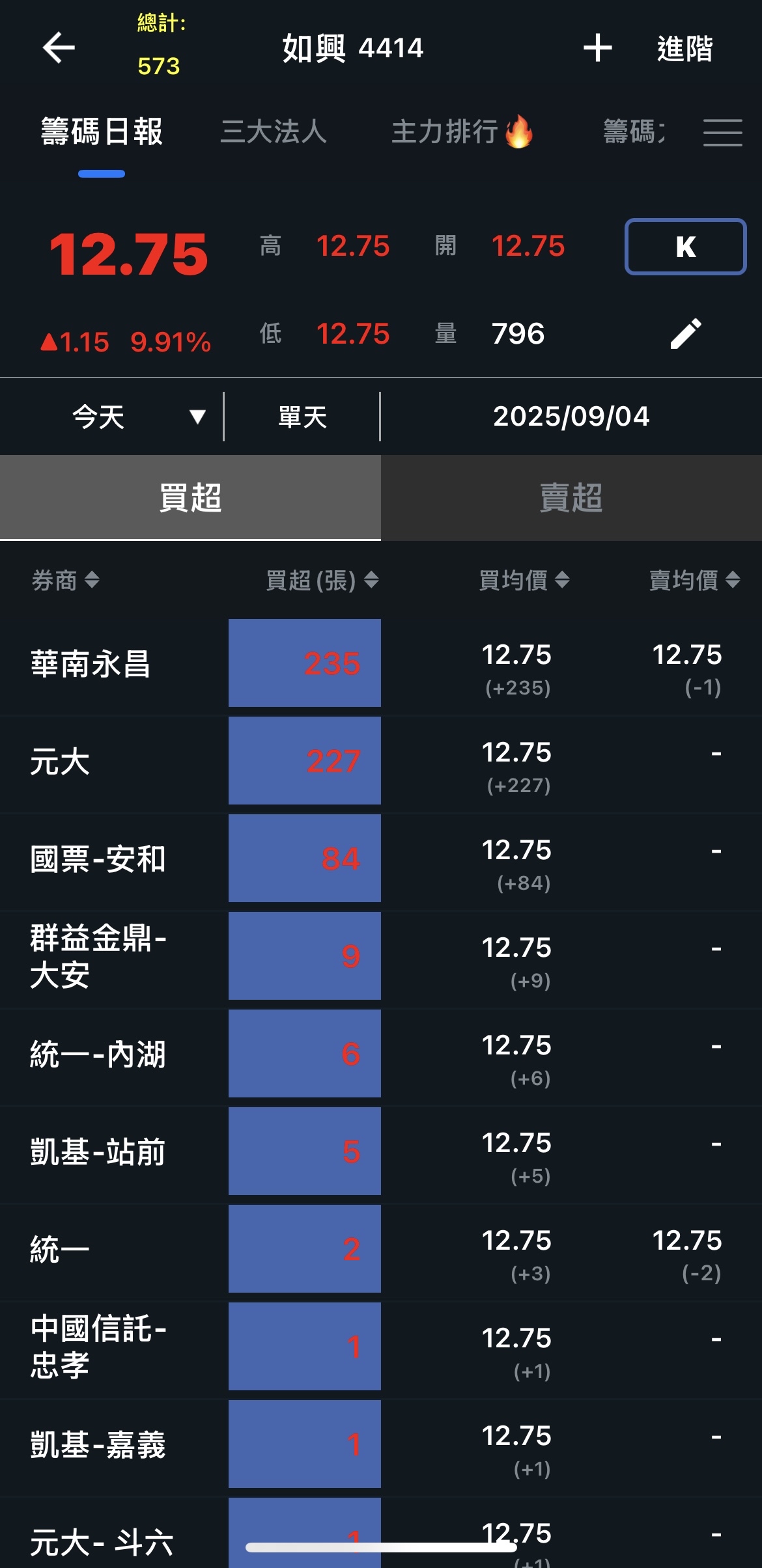Open the 進階 advanced options
The width and height of the screenshot is (762, 1568).
[684, 49]
